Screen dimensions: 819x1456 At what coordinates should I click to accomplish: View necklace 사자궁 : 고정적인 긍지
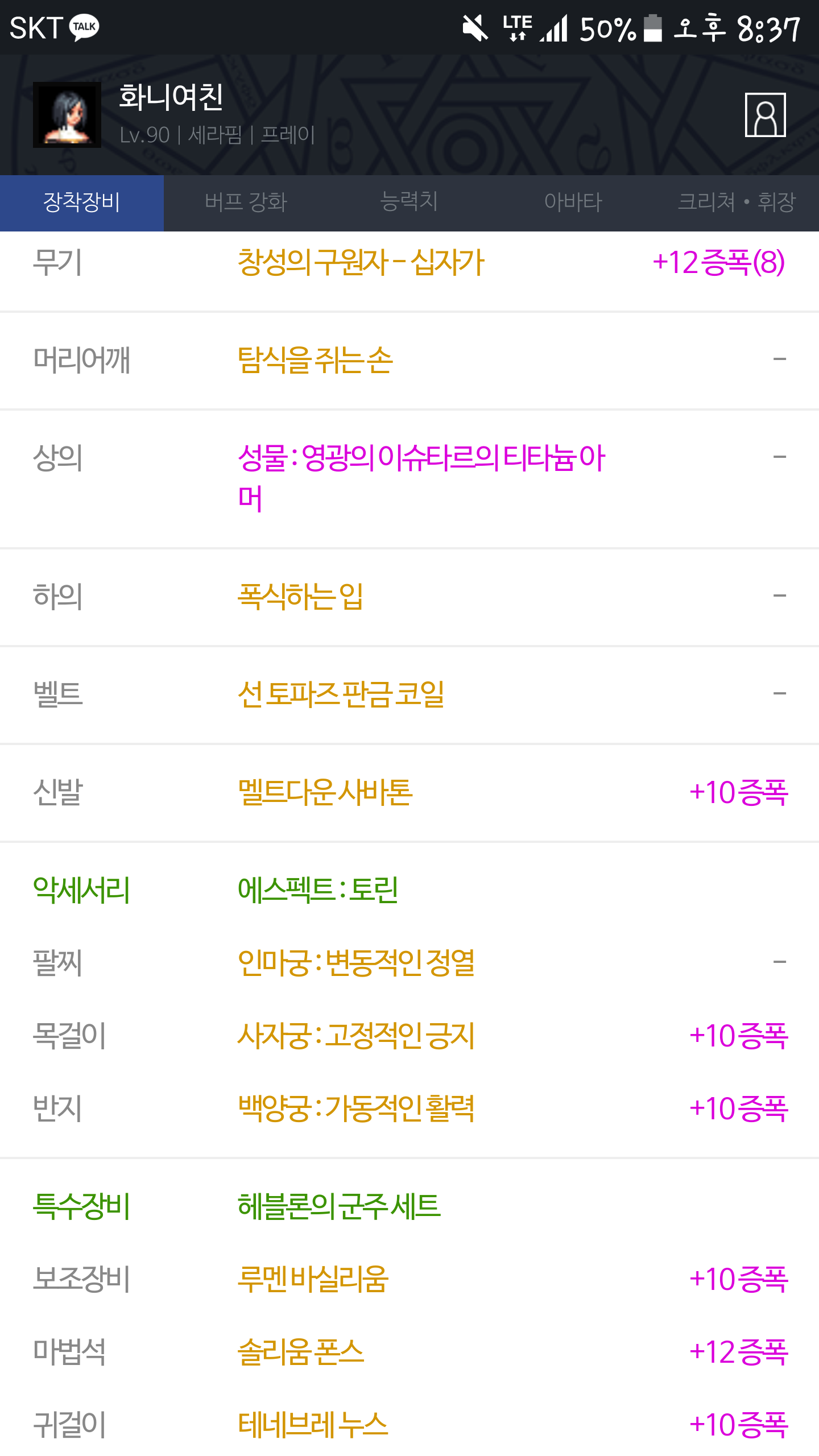356,1036
